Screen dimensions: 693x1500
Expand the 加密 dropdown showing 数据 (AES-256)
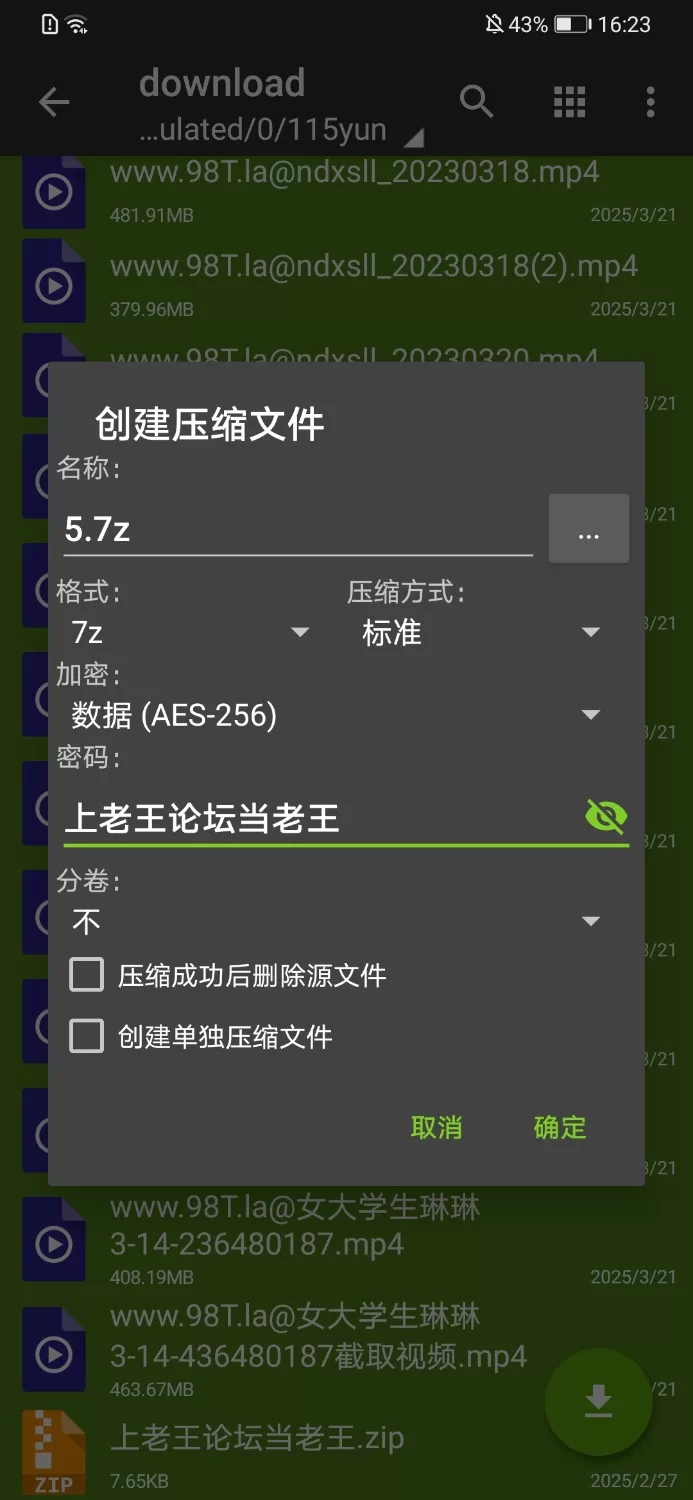coord(336,714)
